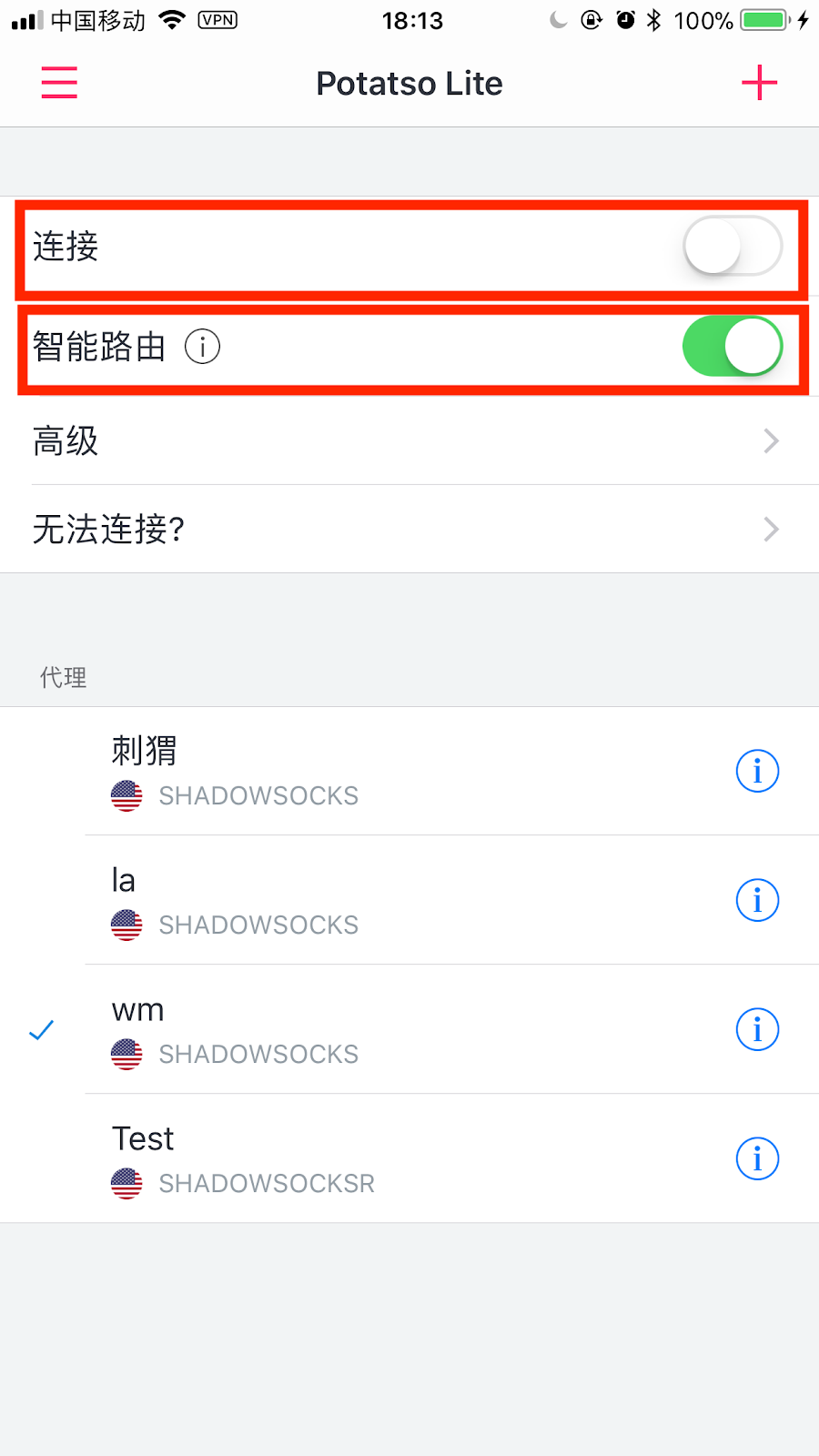Turn on the 连接 switch

(x=733, y=246)
